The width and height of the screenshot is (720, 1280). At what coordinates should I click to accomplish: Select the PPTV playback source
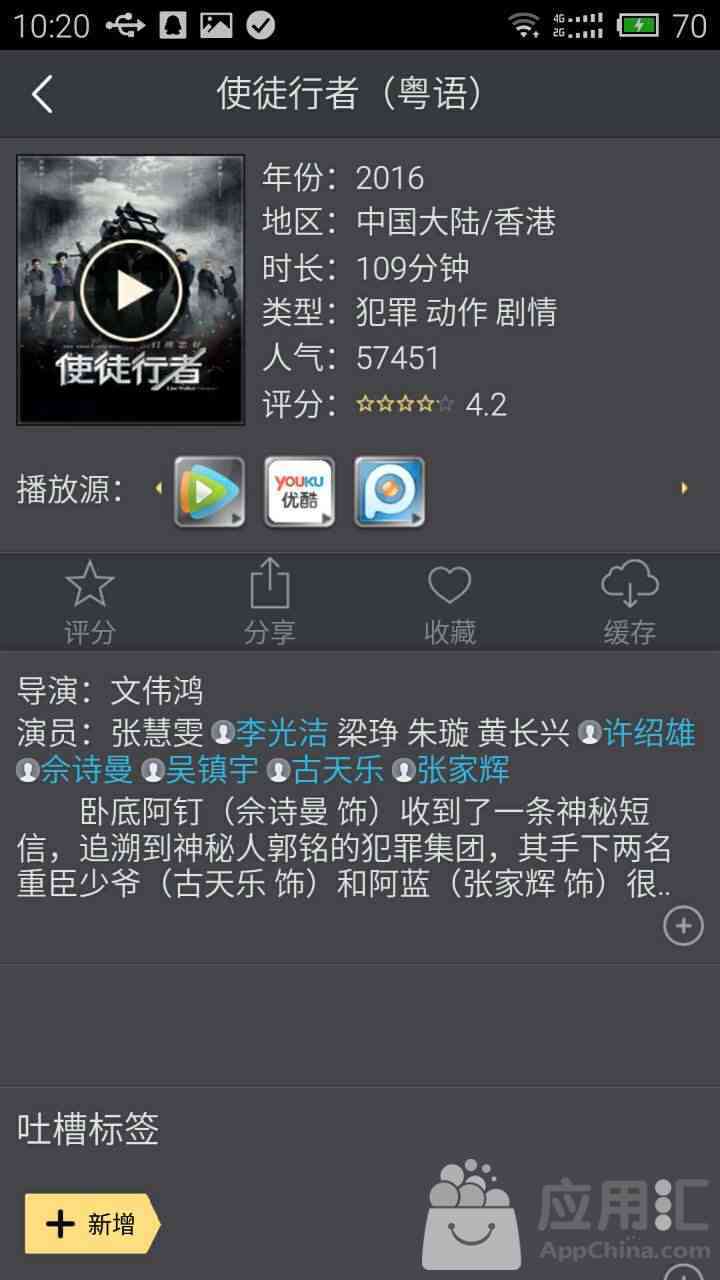389,491
